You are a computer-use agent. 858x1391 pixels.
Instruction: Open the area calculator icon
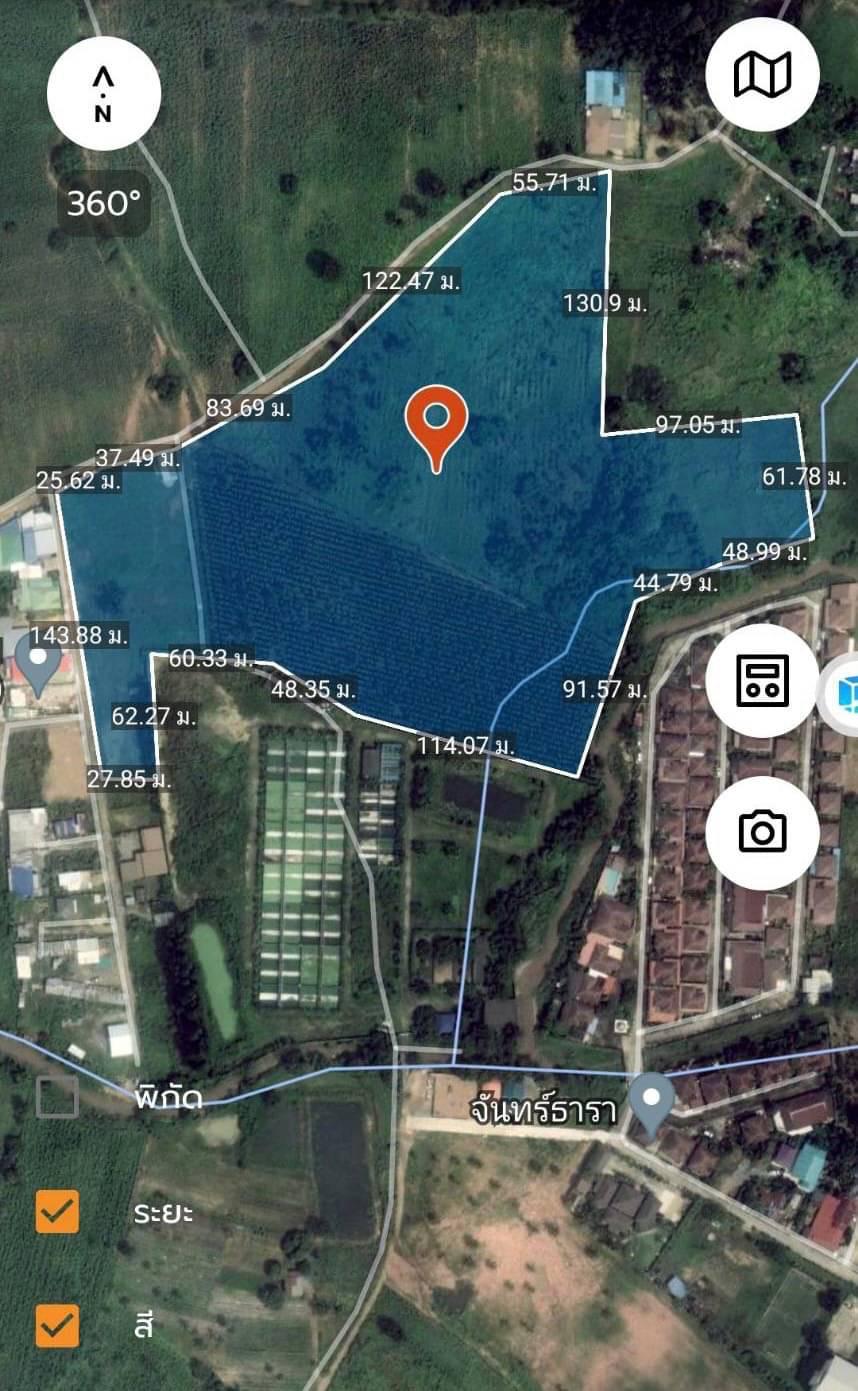(x=762, y=681)
